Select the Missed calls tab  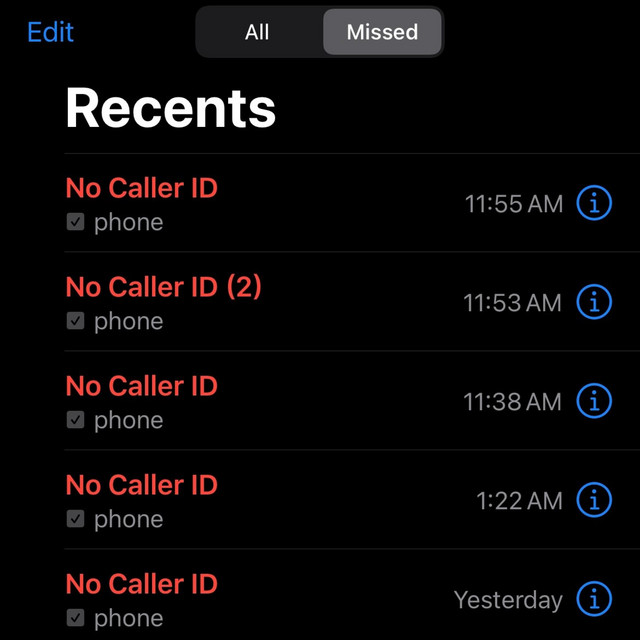(382, 32)
